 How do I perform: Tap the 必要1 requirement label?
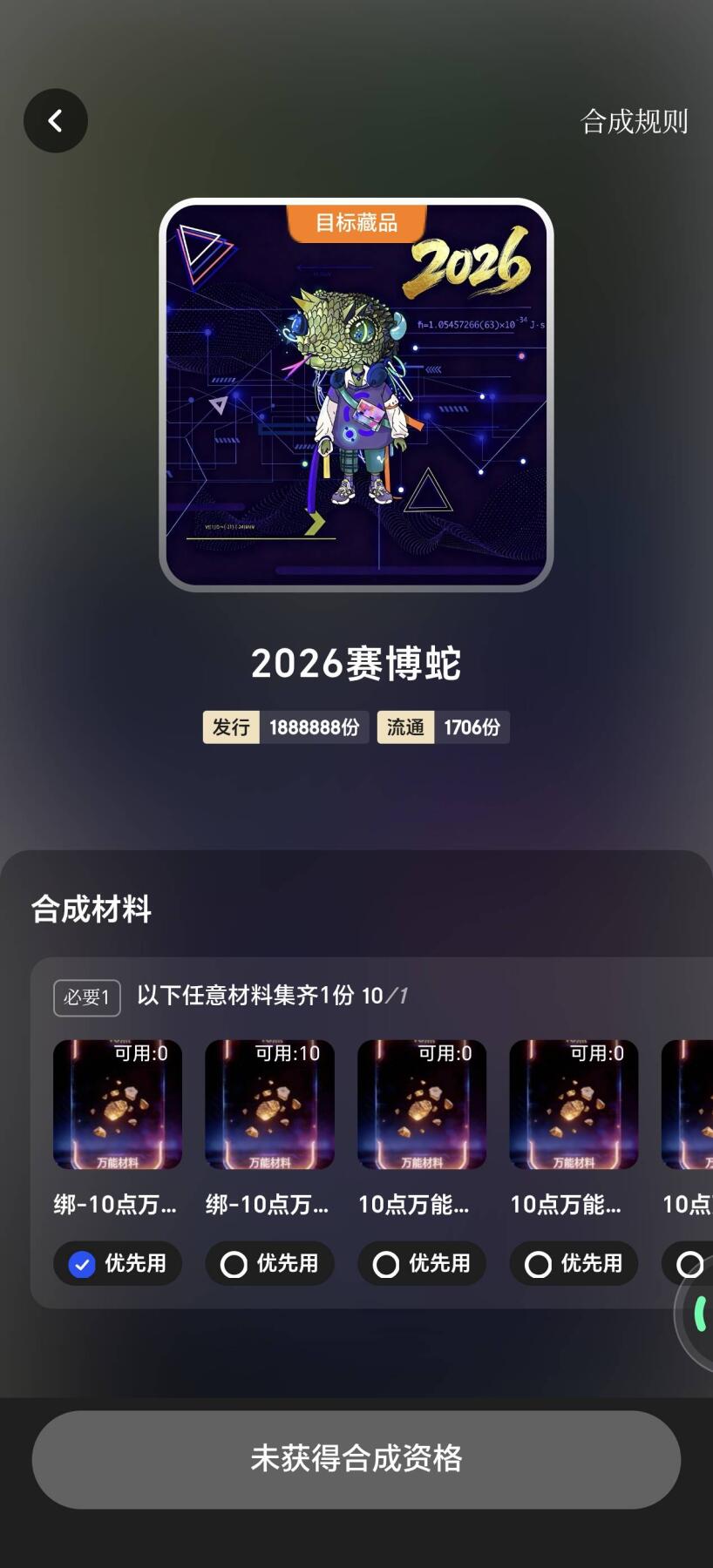[x=85, y=997]
